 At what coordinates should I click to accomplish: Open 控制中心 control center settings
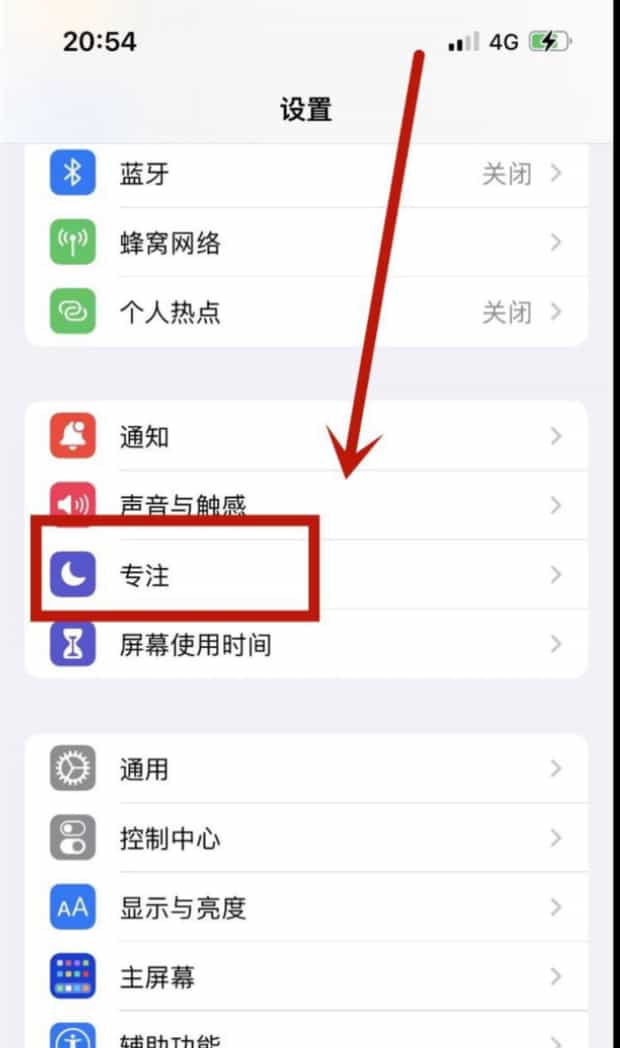[x=307, y=838]
